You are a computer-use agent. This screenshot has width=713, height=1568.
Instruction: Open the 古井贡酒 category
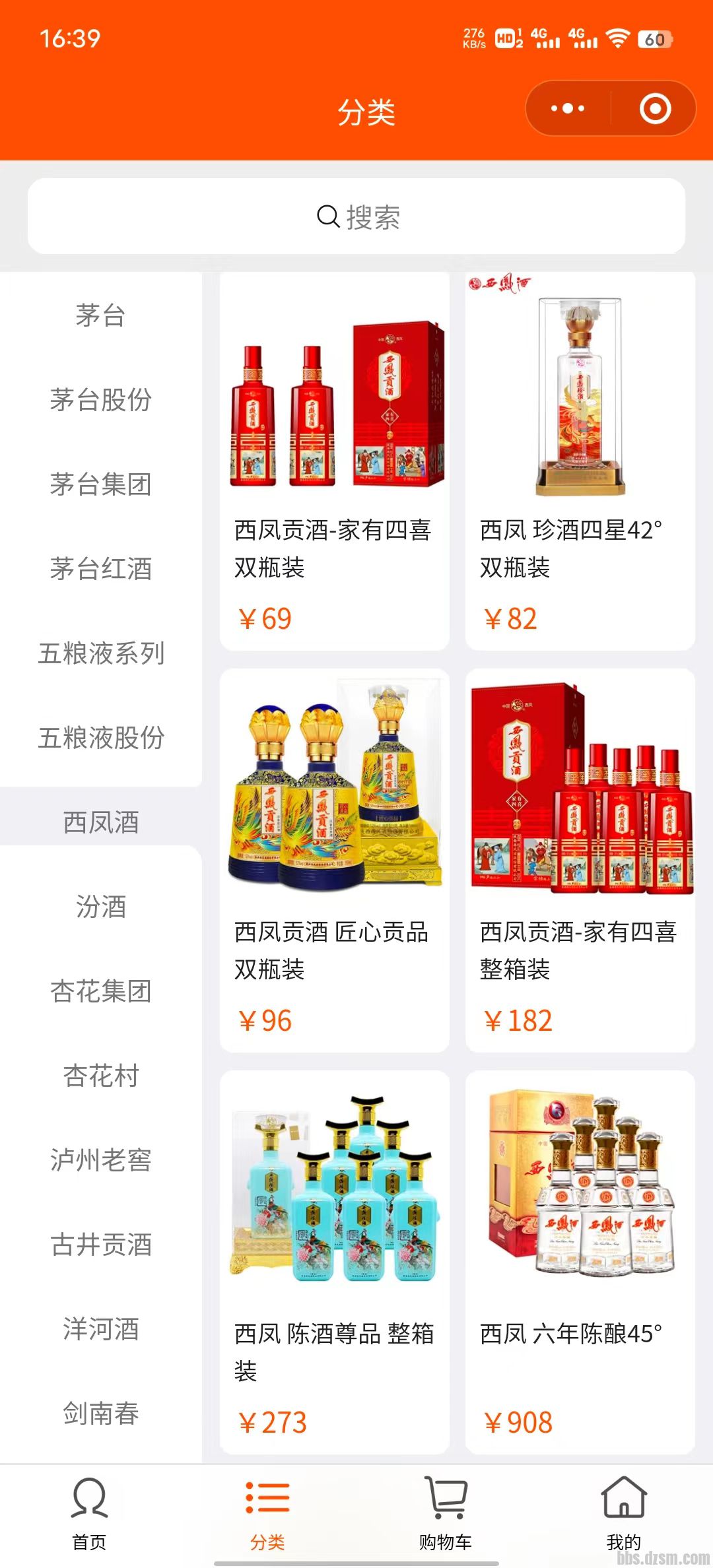pyautogui.click(x=100, y=1245)
